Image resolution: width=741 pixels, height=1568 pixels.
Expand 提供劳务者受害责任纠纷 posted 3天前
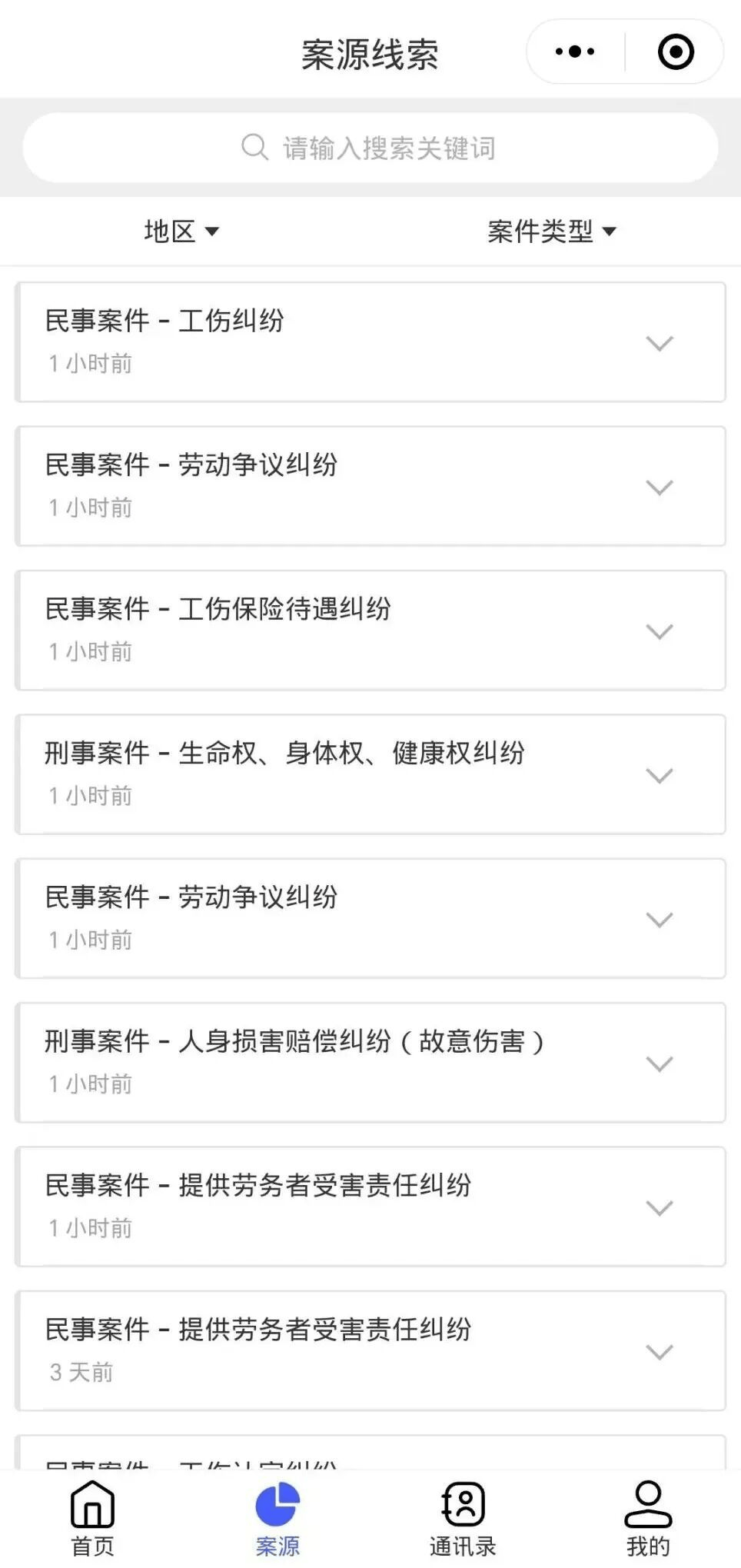[x=659, y=1351]
